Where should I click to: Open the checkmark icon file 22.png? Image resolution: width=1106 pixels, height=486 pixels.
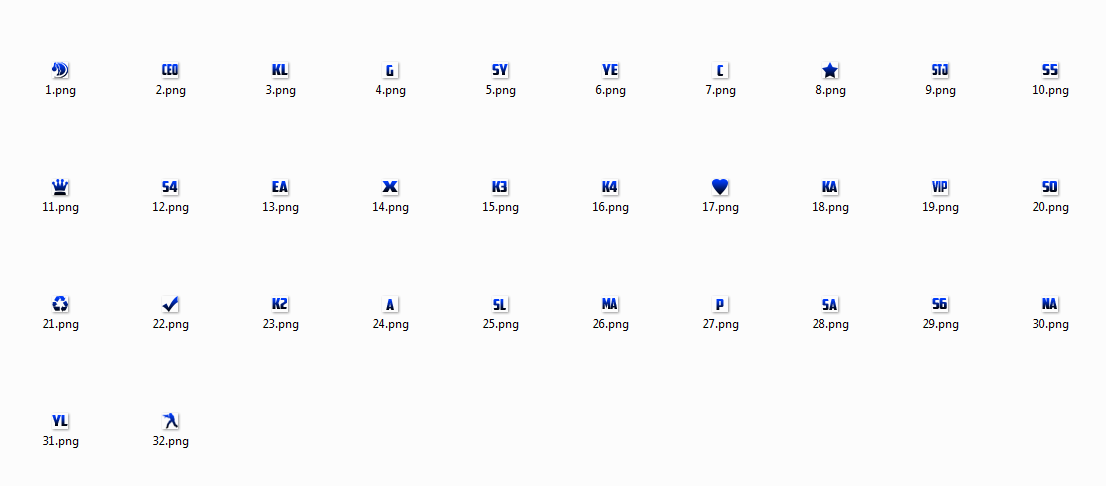tap(170, 305)
